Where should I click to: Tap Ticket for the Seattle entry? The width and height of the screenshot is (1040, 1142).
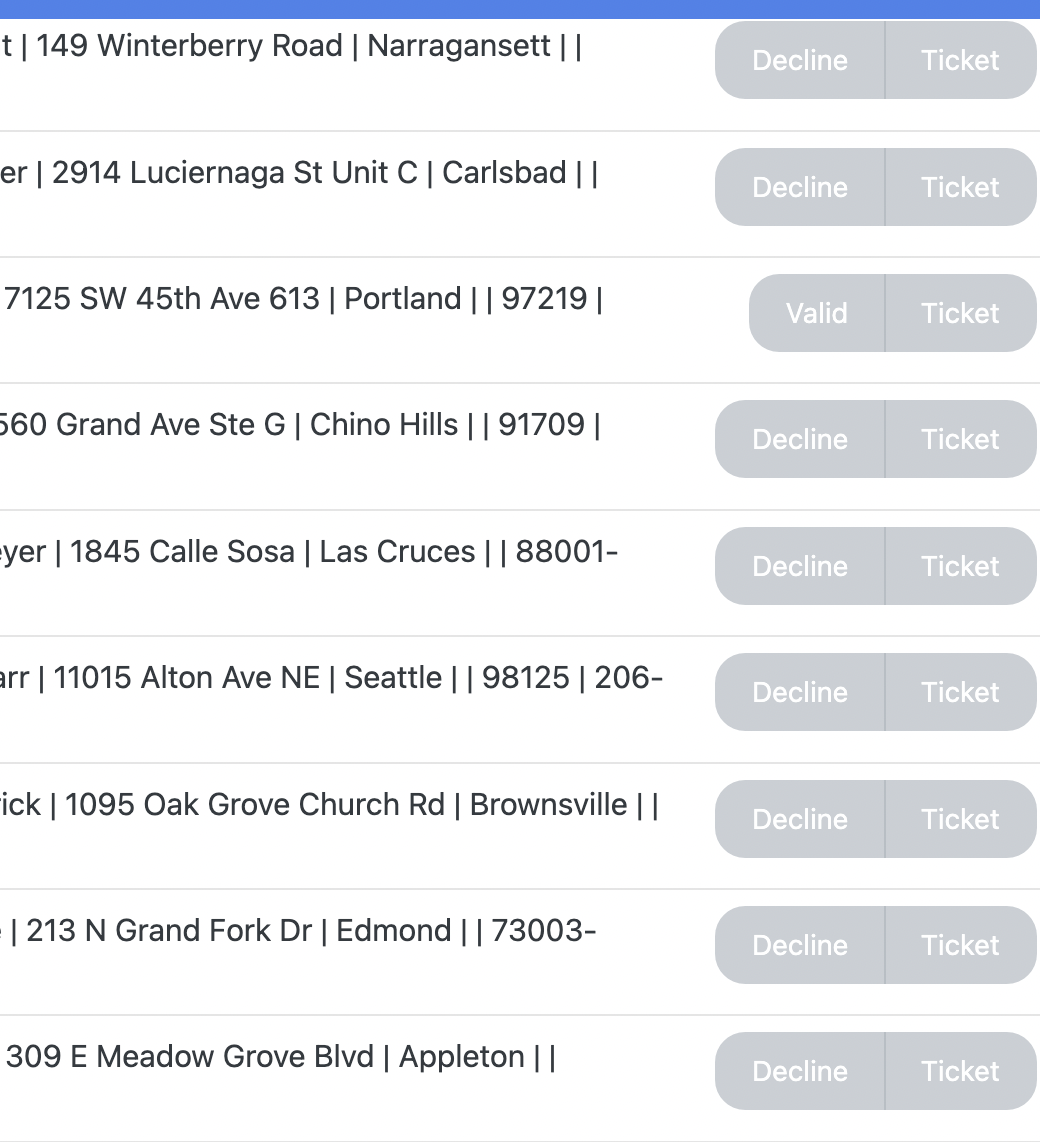tap(960, 692)
